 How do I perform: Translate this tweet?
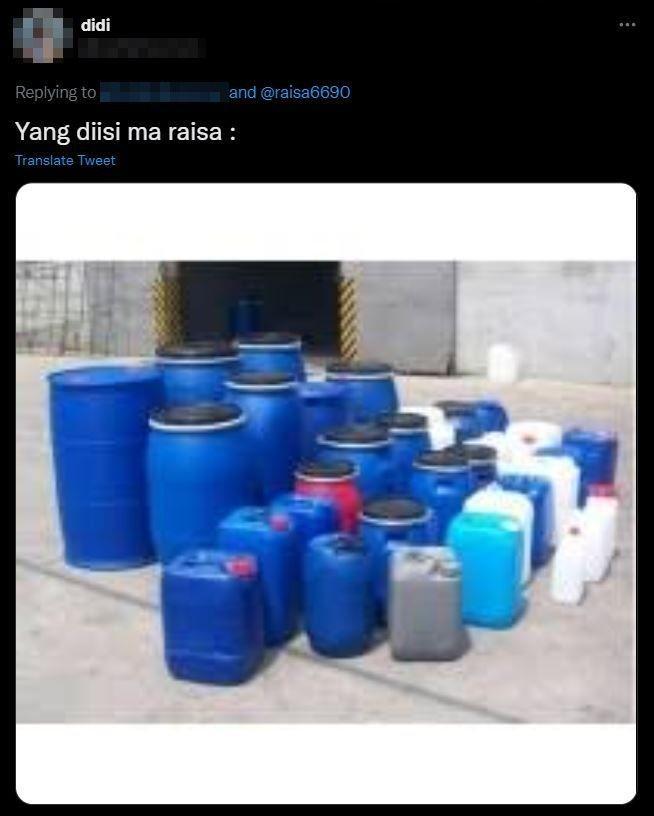click(65, 160)
